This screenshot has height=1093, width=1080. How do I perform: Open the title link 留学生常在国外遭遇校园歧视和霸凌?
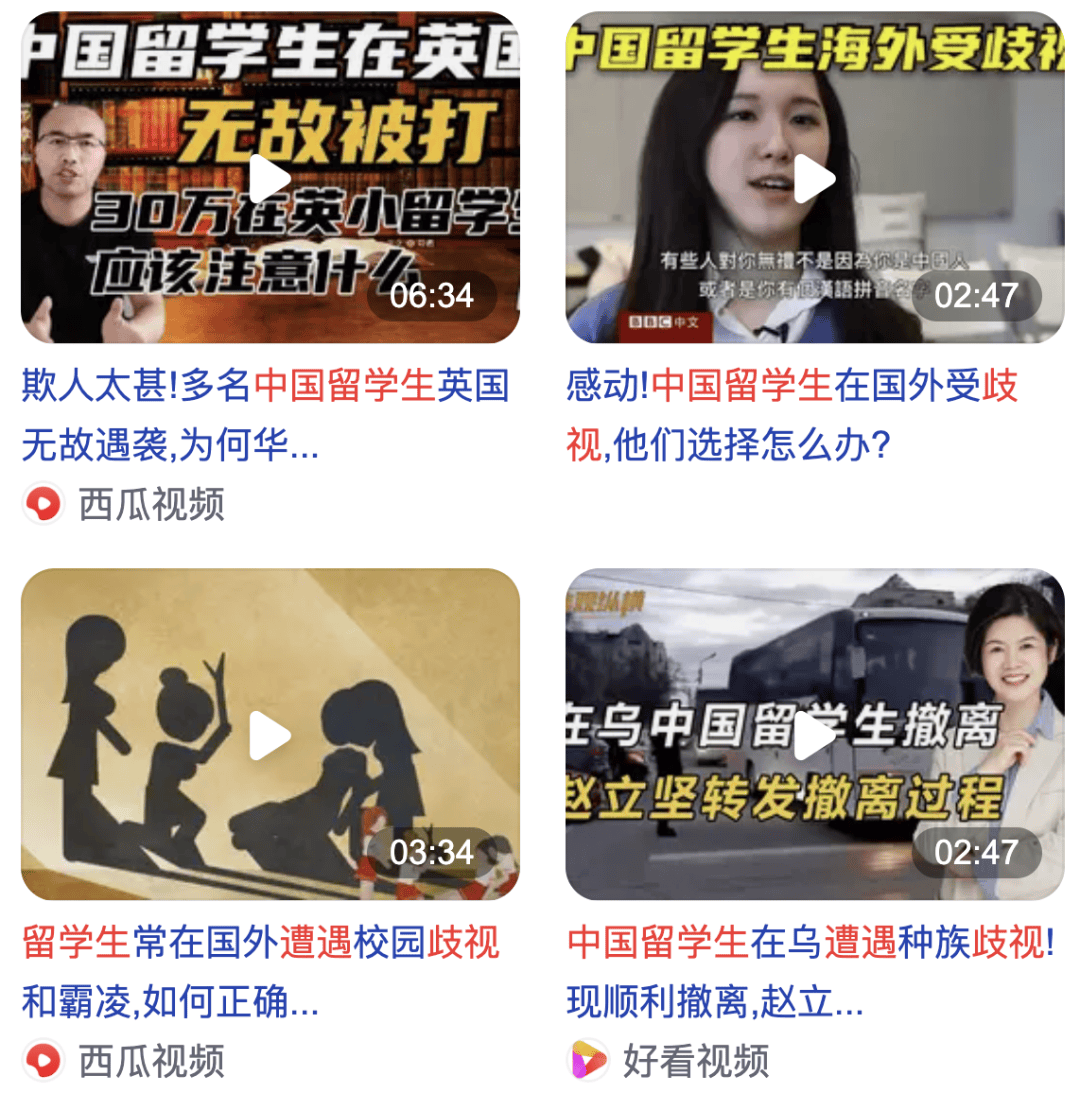[261, 972]
